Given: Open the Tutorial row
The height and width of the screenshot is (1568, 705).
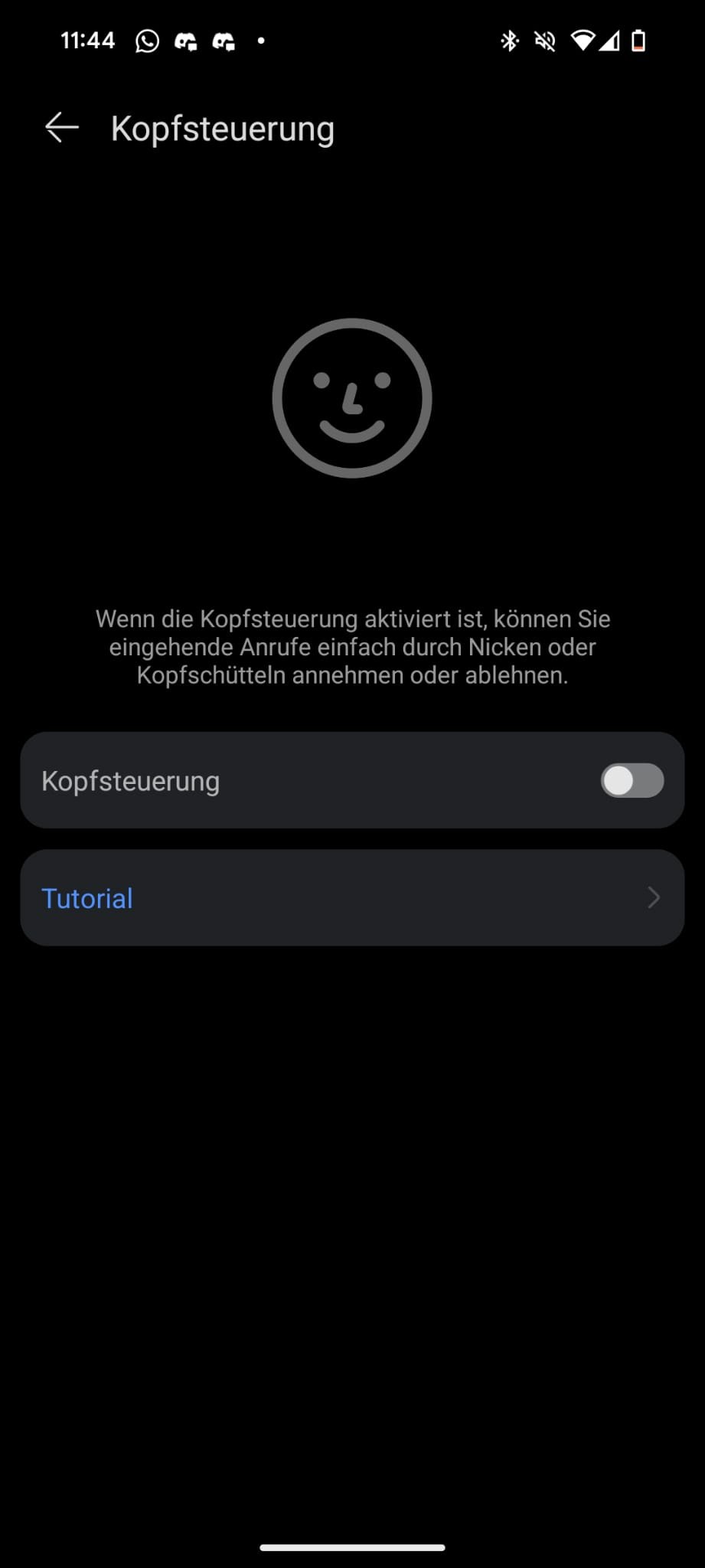Looking at the screenshot, I should coord(352,897).
